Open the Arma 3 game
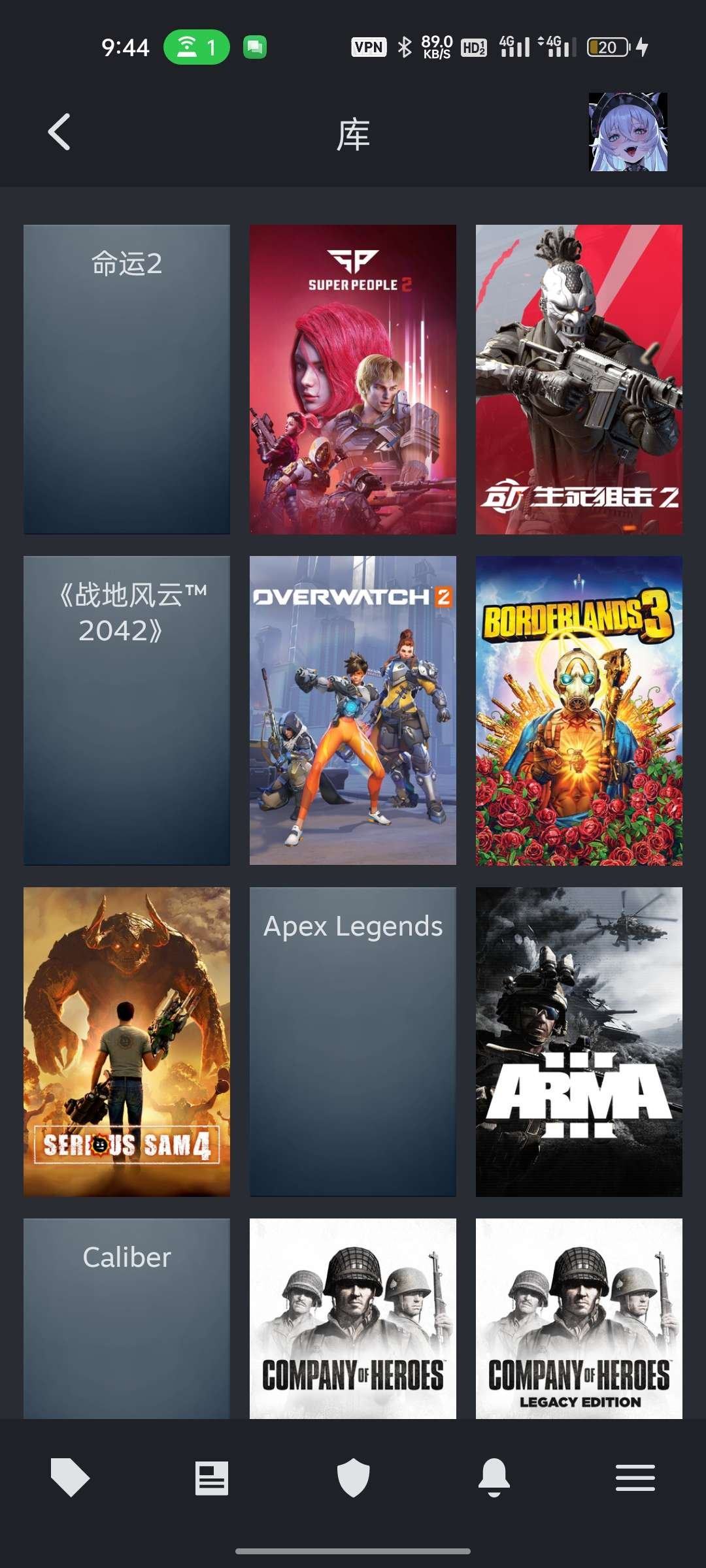706x1568 pixels. (579, 1041)
